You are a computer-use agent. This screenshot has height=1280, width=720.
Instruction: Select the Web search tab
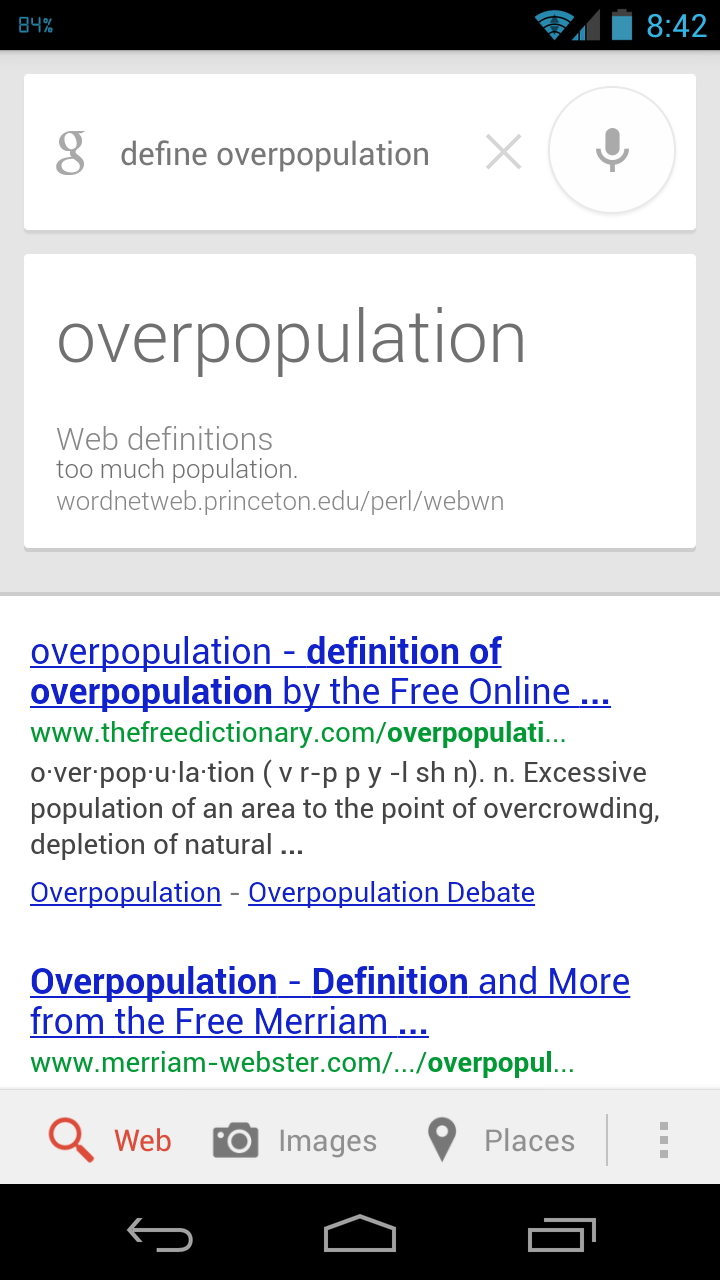pyautogui.click(x=110, y=1140)
